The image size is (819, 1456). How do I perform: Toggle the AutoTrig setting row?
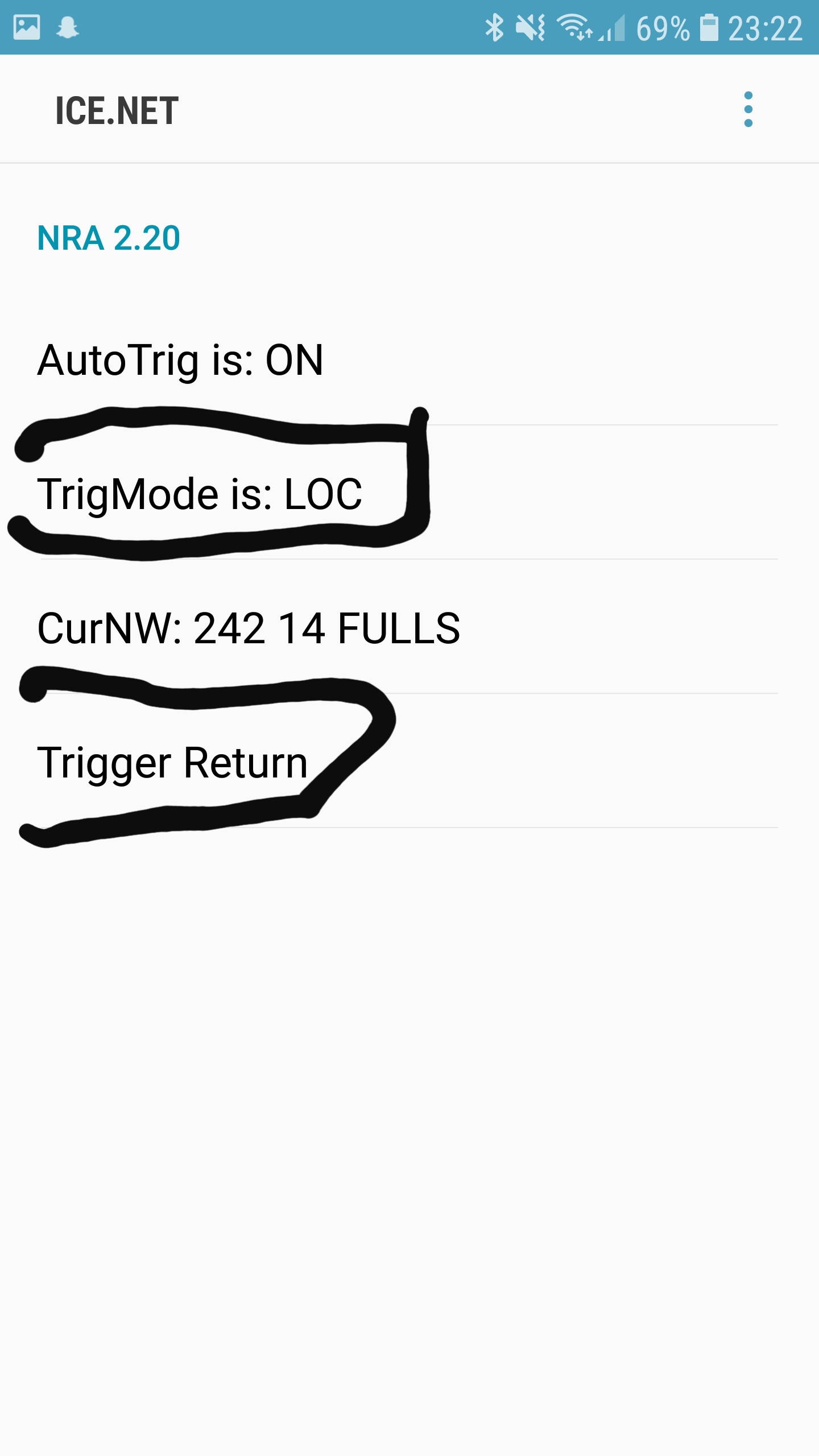click(409, 359)
